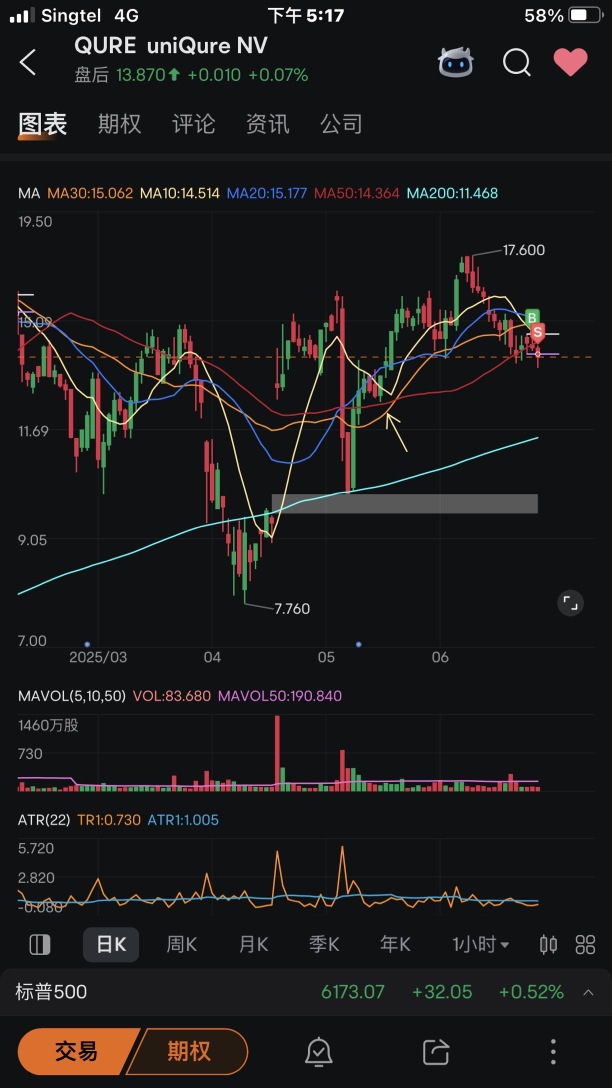Select the 年K yearly chart
612x1088 pixels.
(x=395, y=944)
